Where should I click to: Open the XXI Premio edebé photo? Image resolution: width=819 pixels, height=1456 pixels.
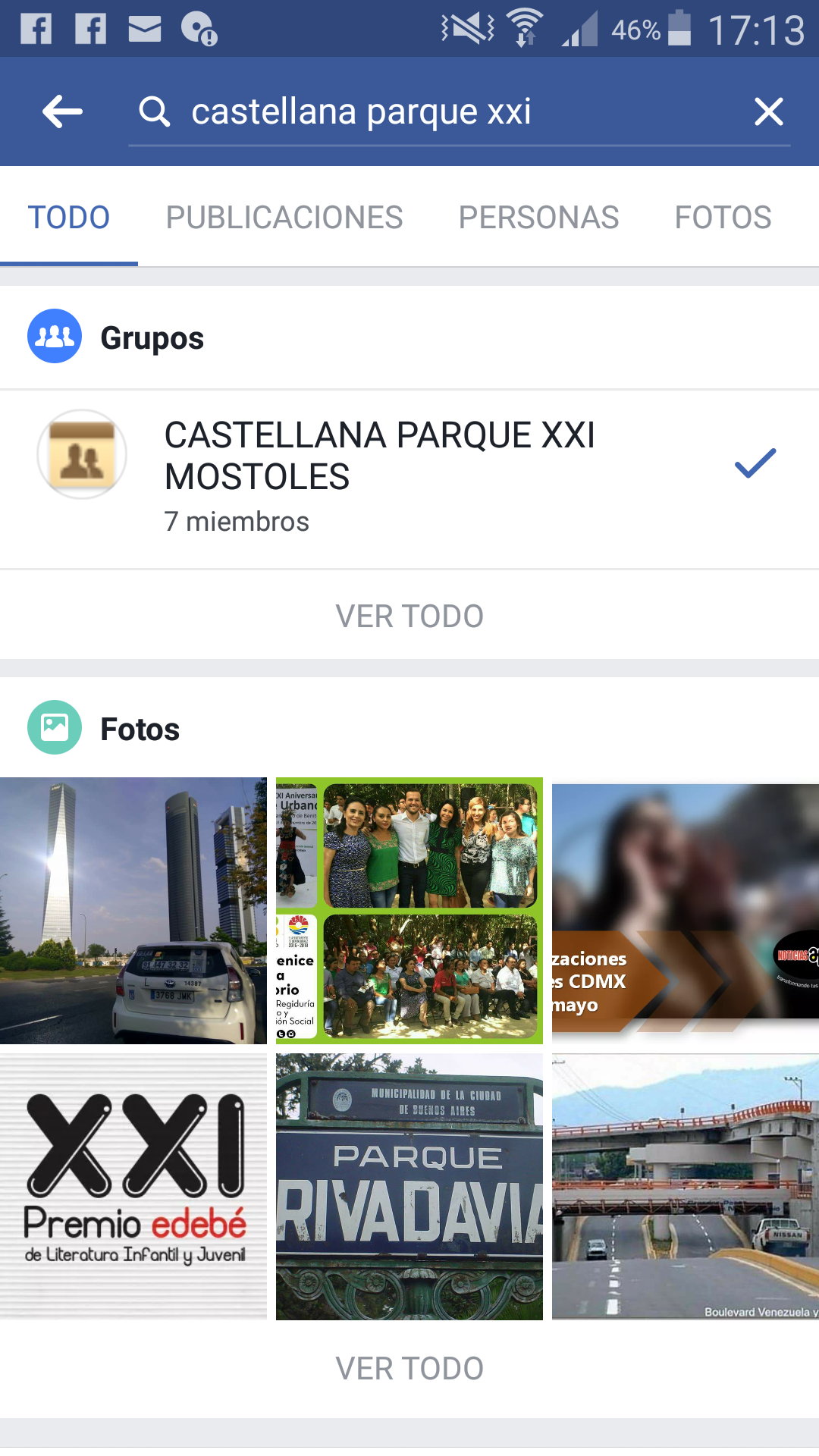[x=133, y=1186]
